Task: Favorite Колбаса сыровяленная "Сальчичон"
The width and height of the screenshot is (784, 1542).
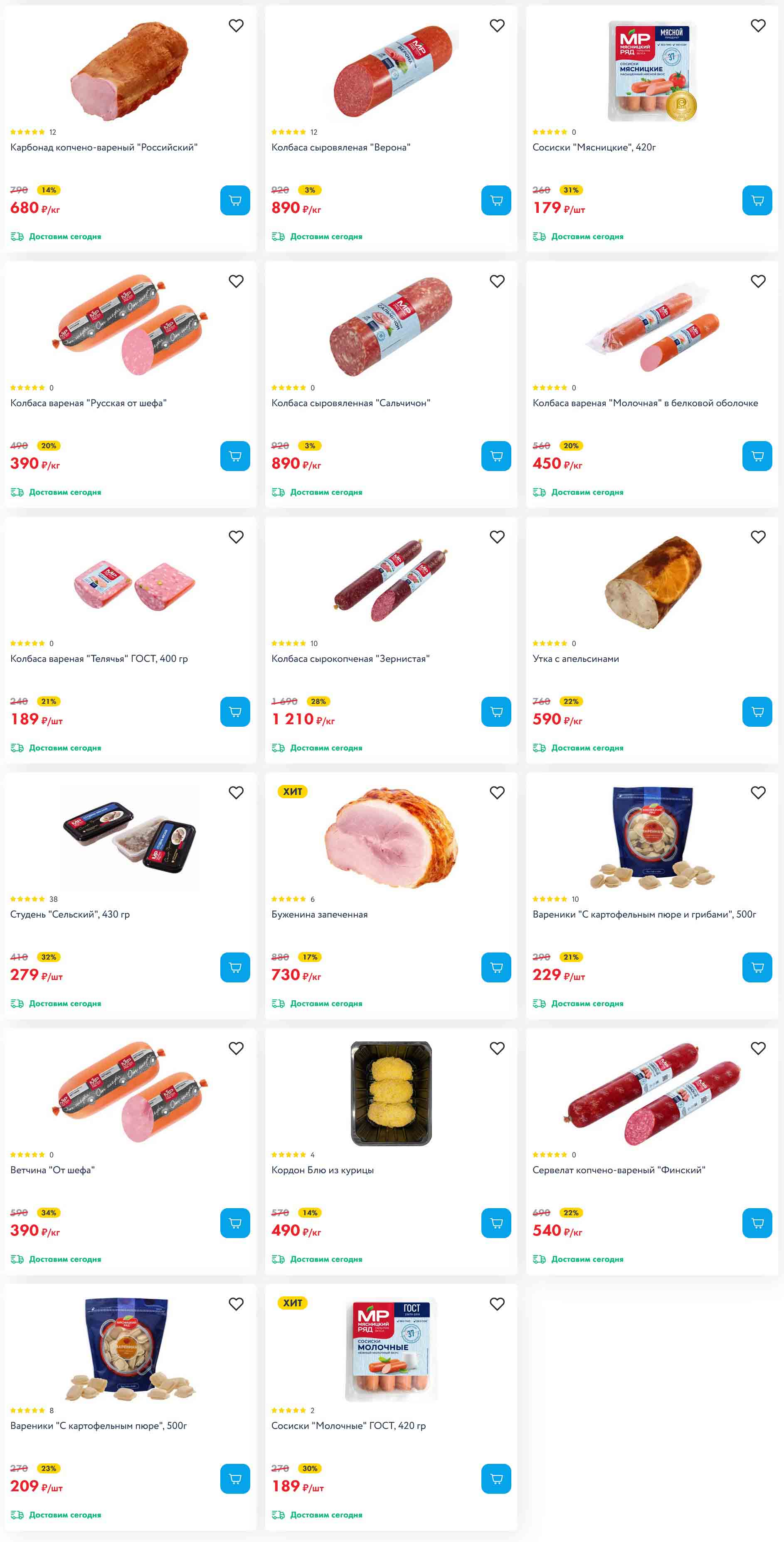Action: (x=497, y=281)
